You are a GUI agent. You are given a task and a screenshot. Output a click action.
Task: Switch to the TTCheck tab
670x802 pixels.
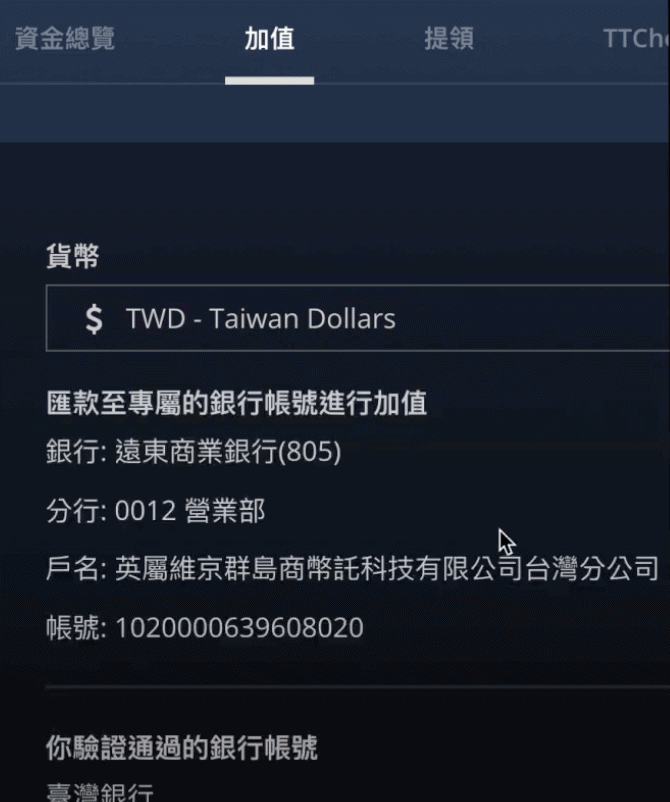[x=635, y=39]
